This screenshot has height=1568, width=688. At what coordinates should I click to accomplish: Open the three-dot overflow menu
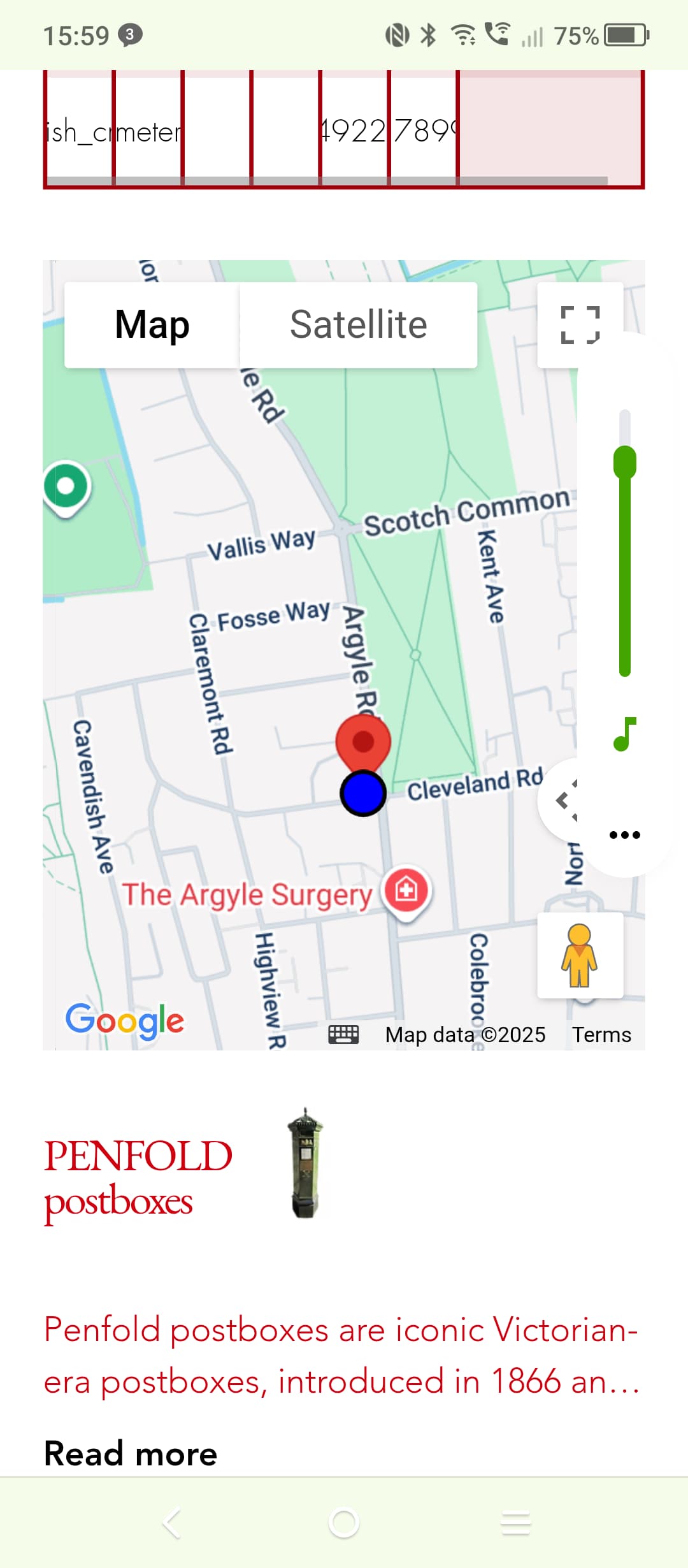click(625, 834)
